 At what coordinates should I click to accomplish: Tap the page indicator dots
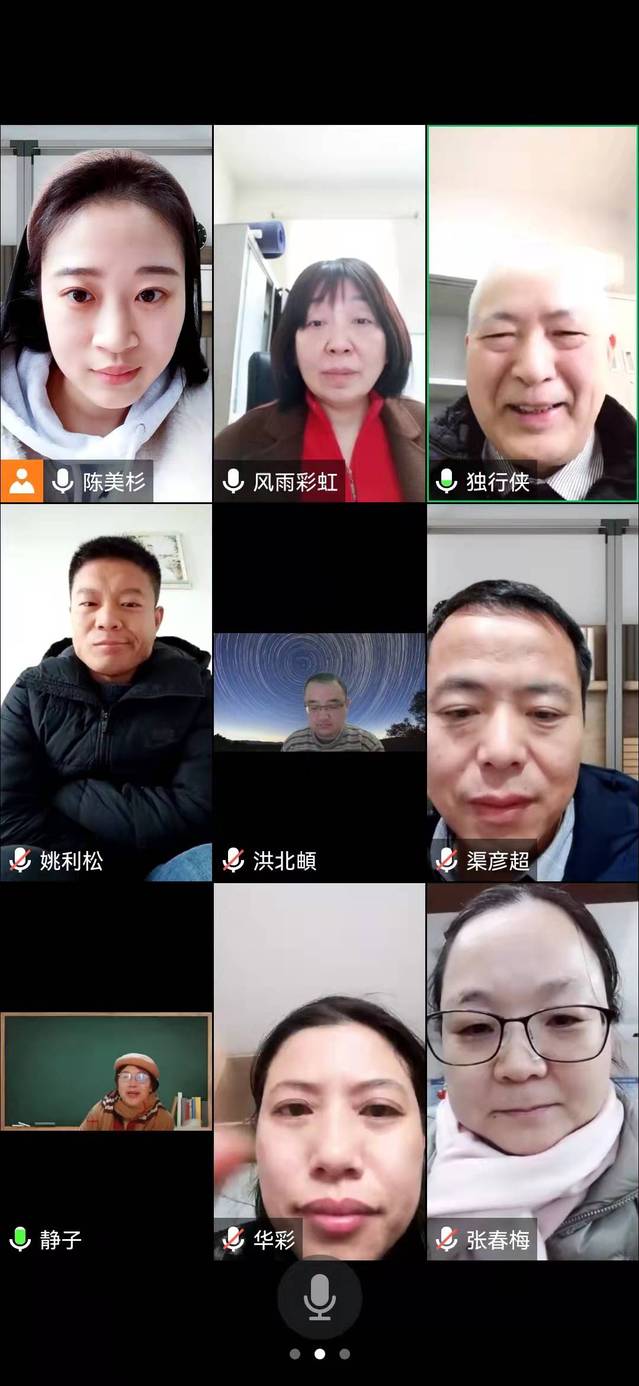(x=319, y=1354)
